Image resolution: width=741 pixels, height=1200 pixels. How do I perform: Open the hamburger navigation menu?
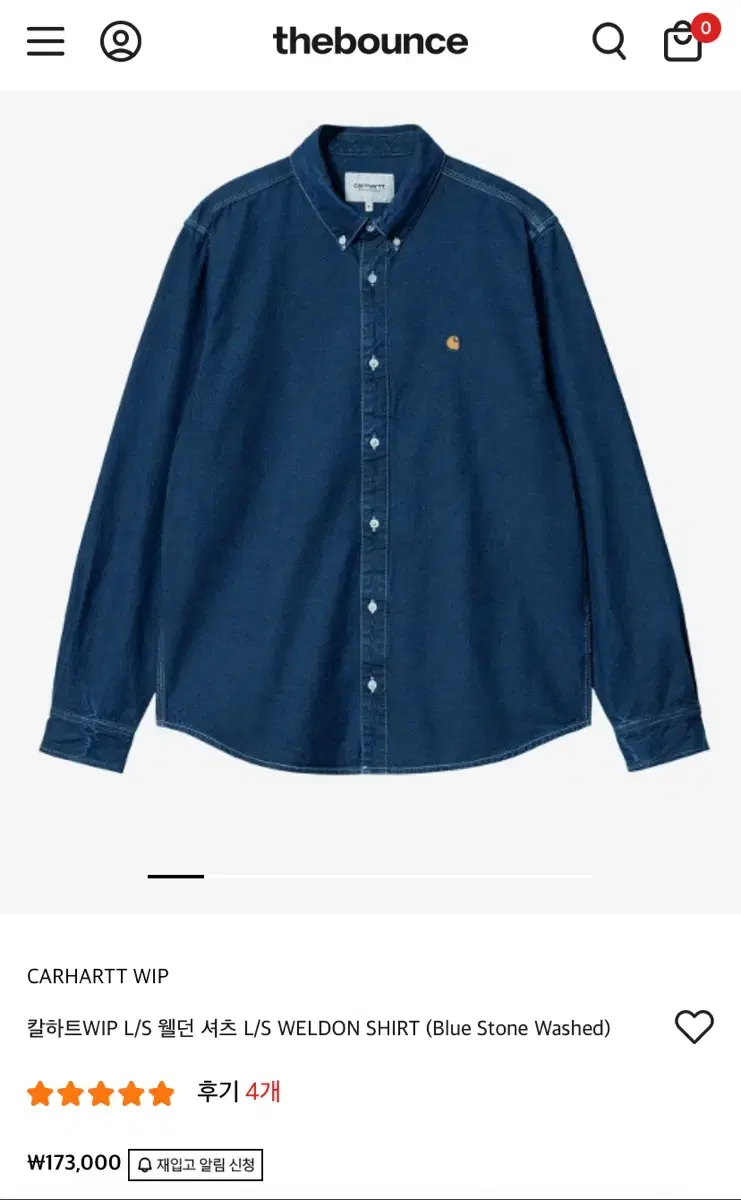tap(45, 42)
